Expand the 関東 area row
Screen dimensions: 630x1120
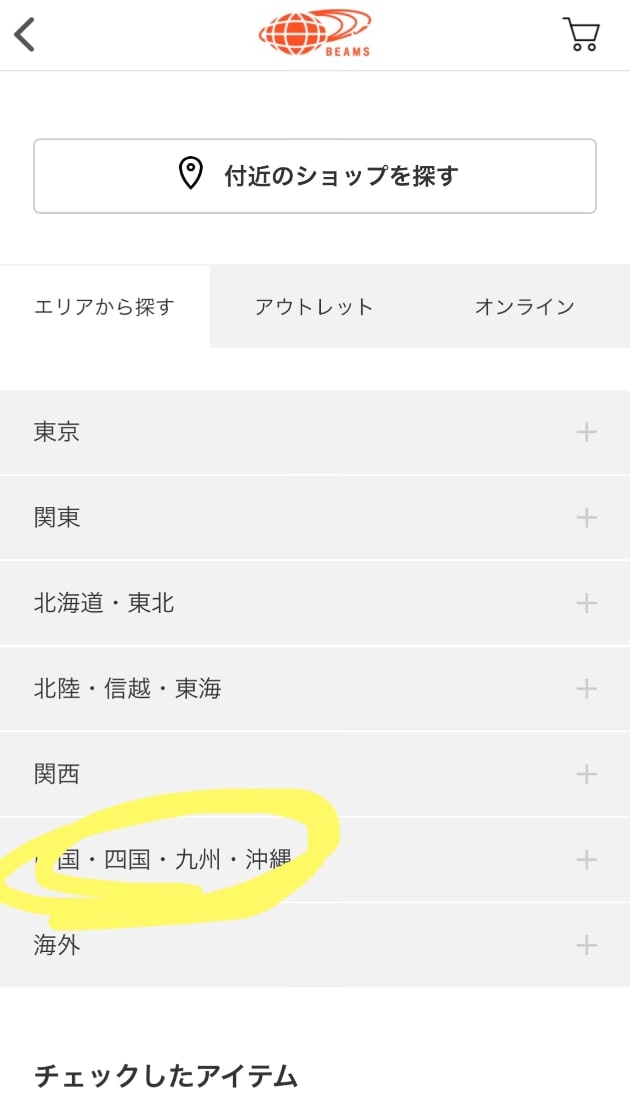pyautogui.click(x=315, y=517)
